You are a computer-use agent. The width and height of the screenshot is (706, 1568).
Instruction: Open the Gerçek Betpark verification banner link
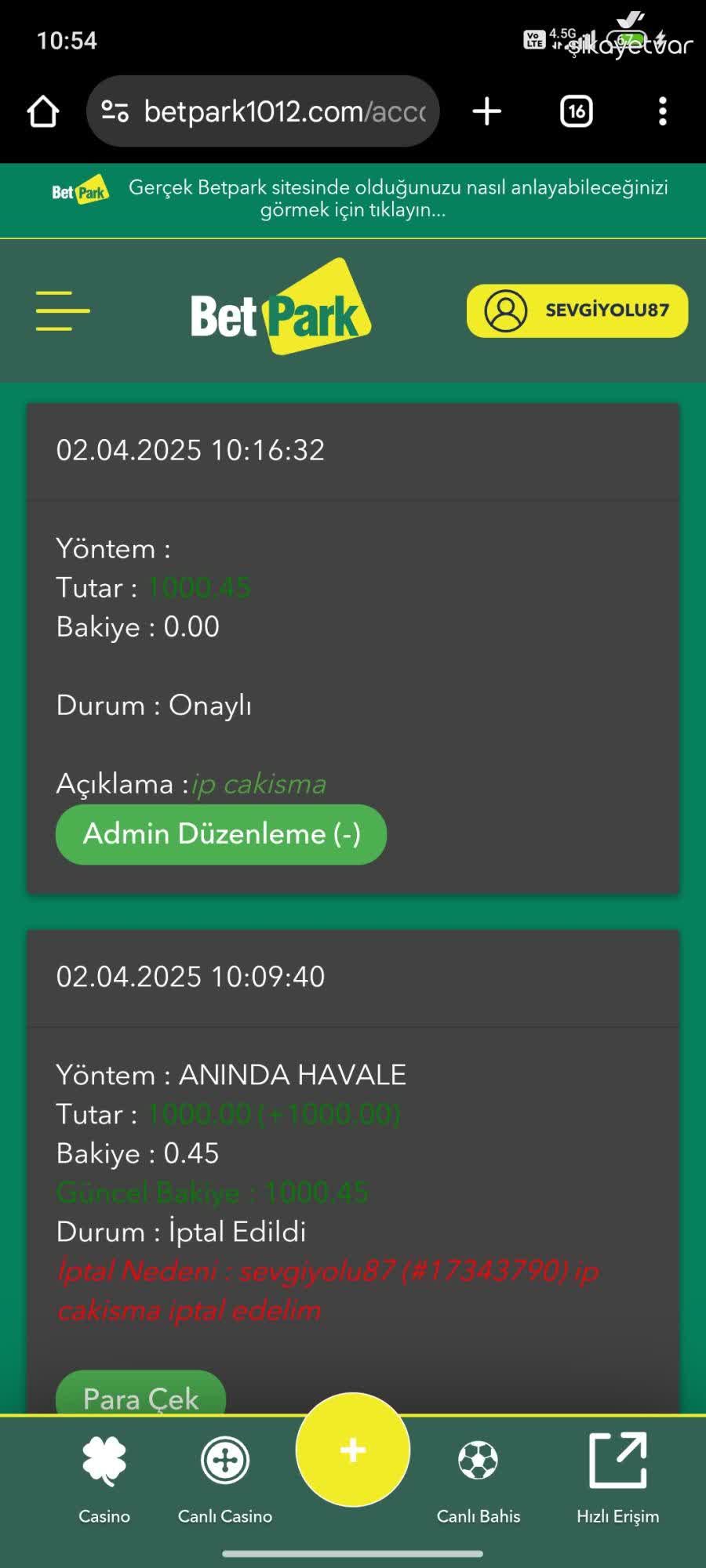(x=353, y=199)
